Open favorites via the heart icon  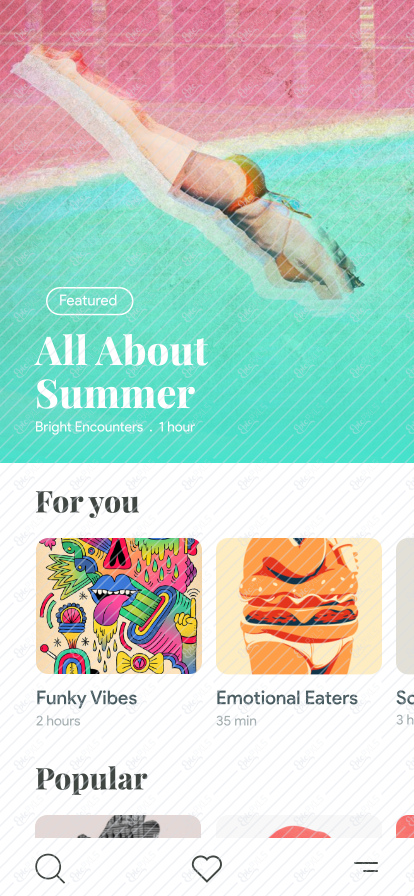[x=206, y=869]
